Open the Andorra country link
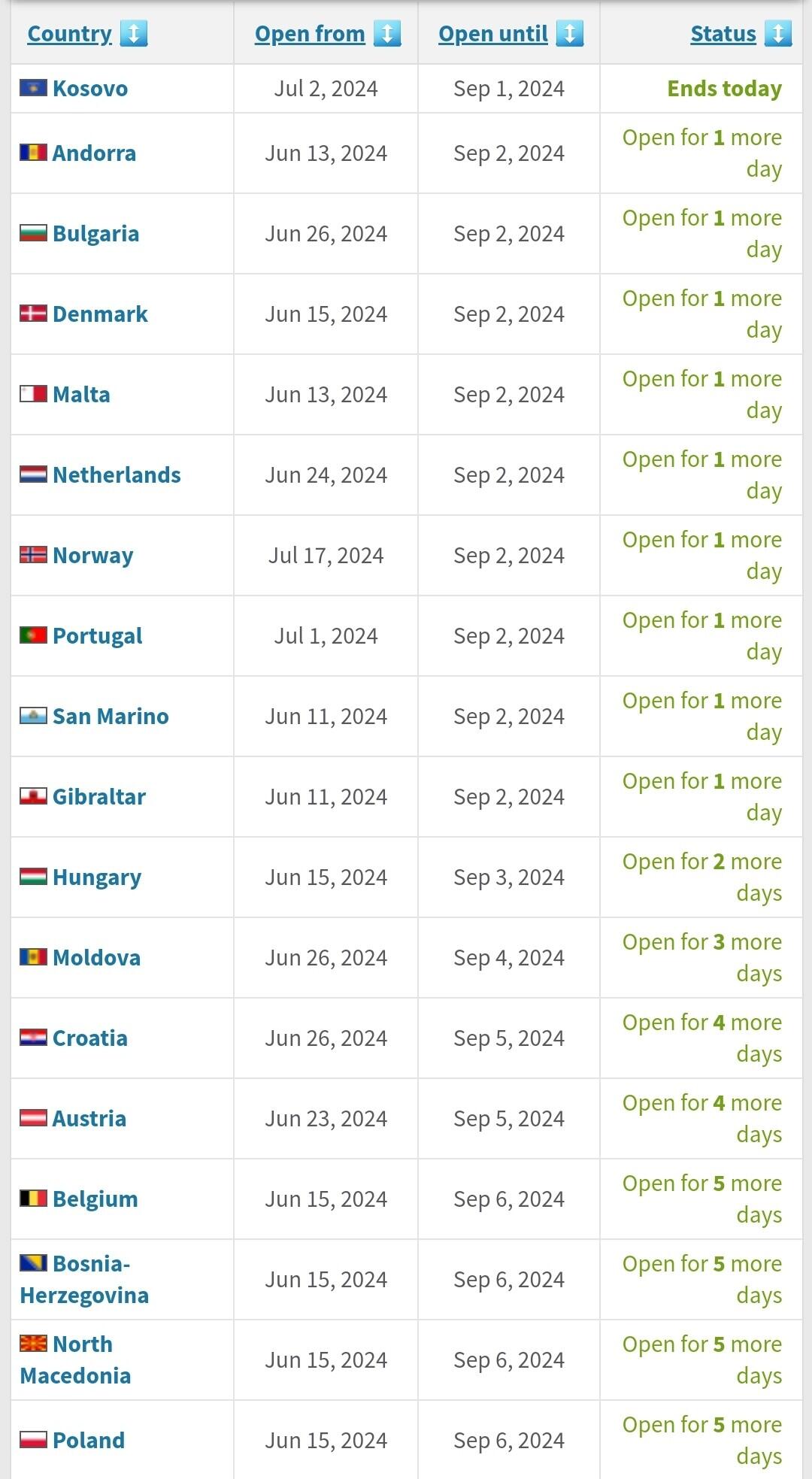 tap(94, 153)
